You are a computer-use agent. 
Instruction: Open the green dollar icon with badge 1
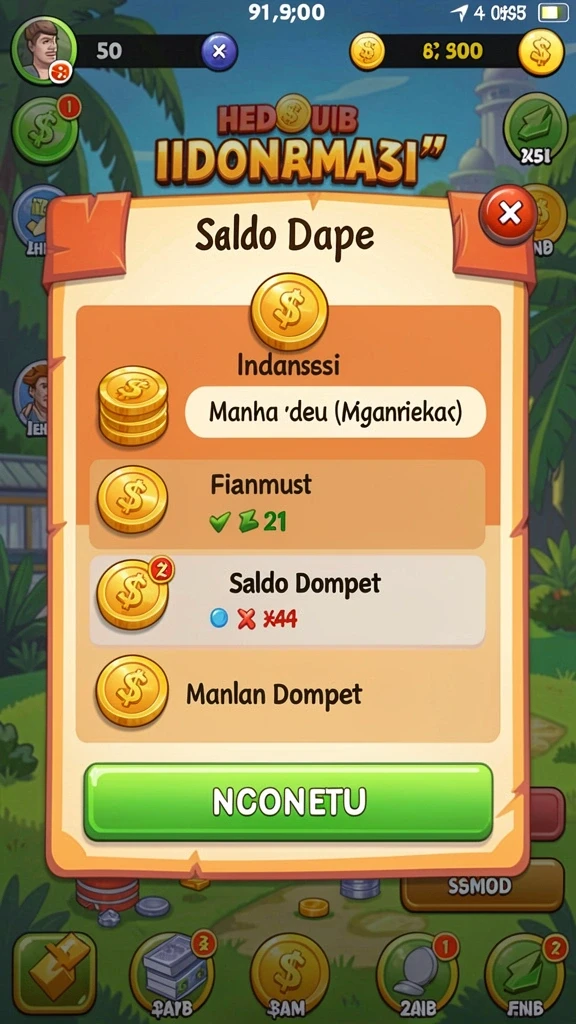coord(46,129)
